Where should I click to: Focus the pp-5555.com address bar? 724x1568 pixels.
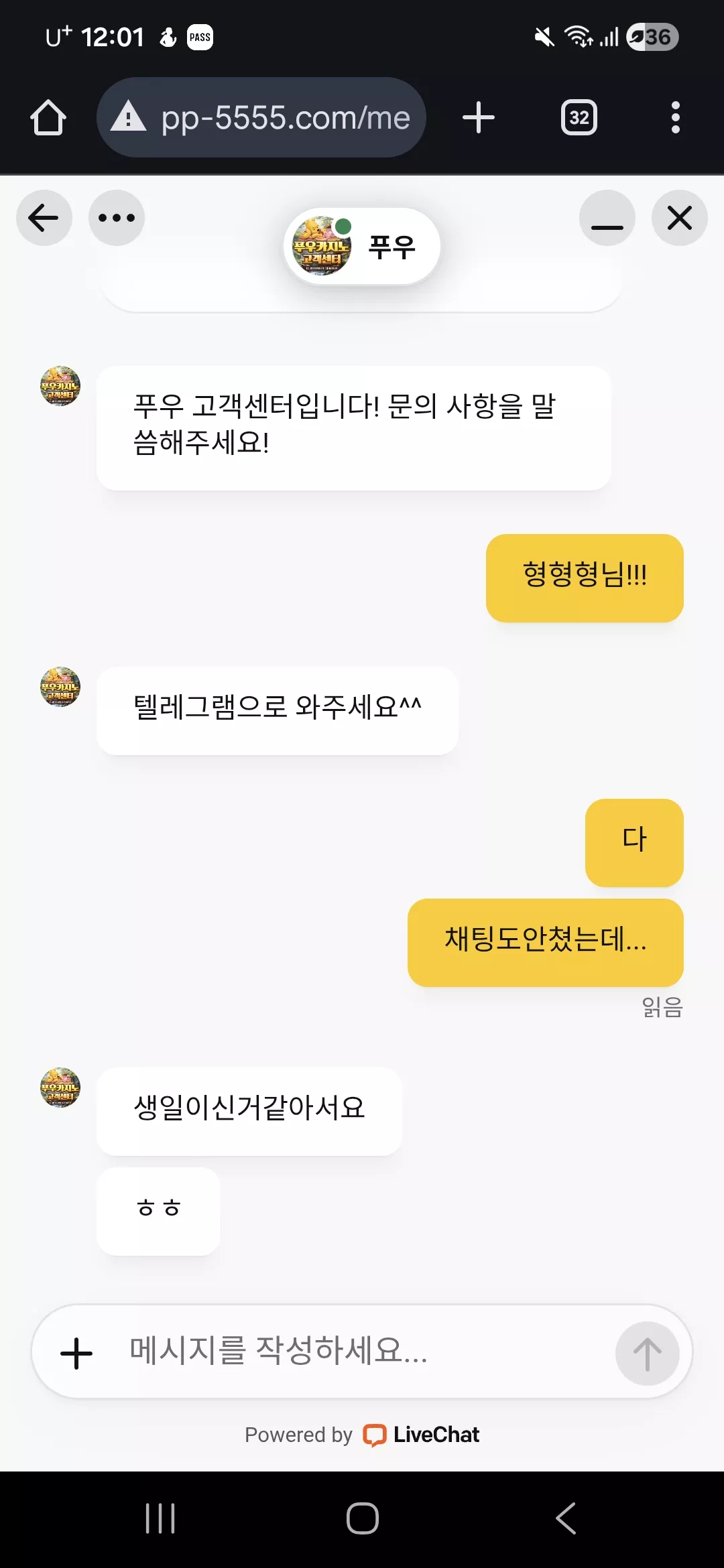pos(261,117)
